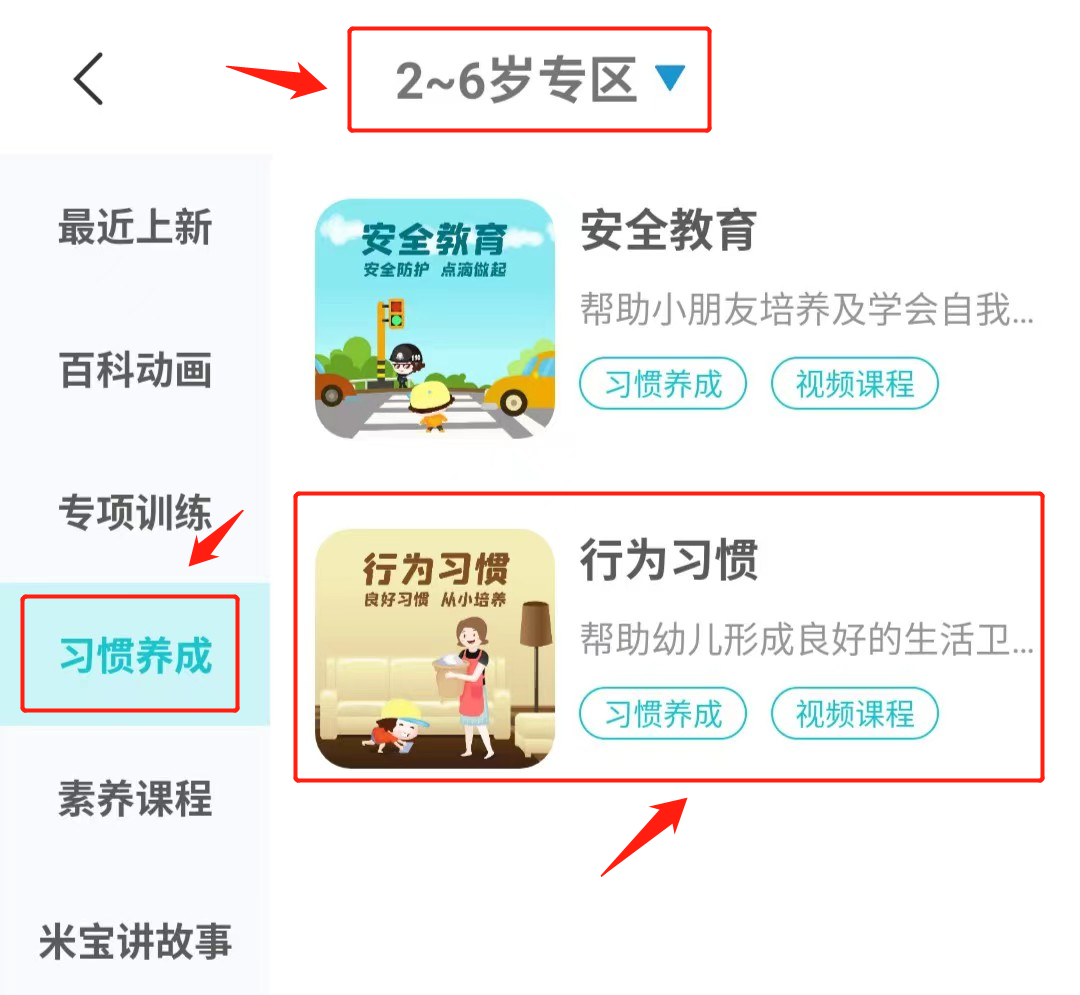Switch to the 最近上新 category
This screenshot has width=1080, height=995.
[x=135, y=227]
